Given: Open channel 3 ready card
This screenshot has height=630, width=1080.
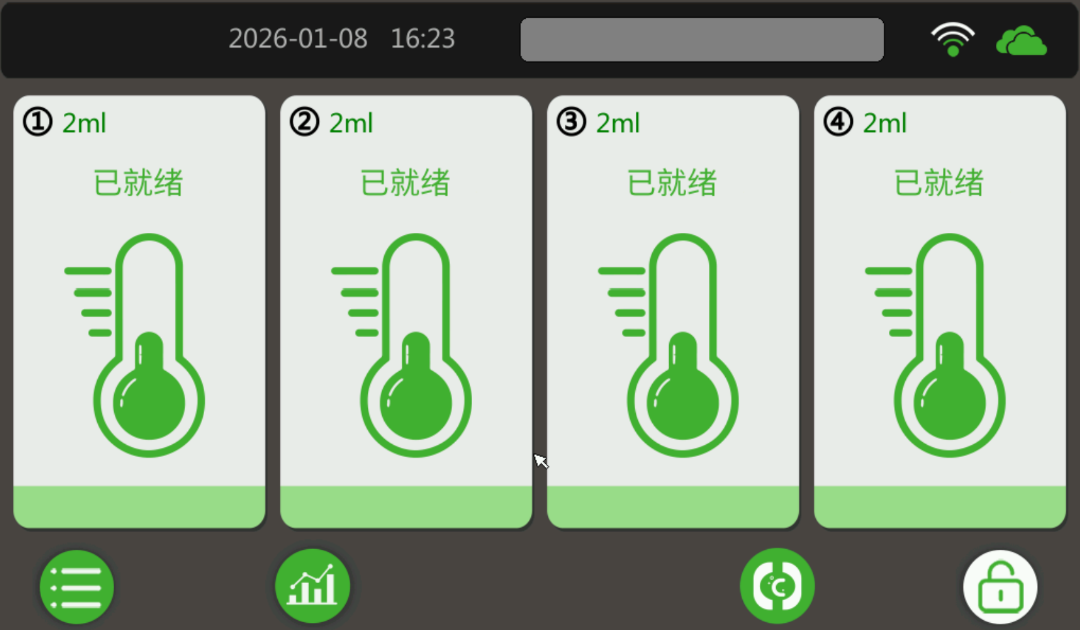Looking at the screenshot, I should point(672,311).
